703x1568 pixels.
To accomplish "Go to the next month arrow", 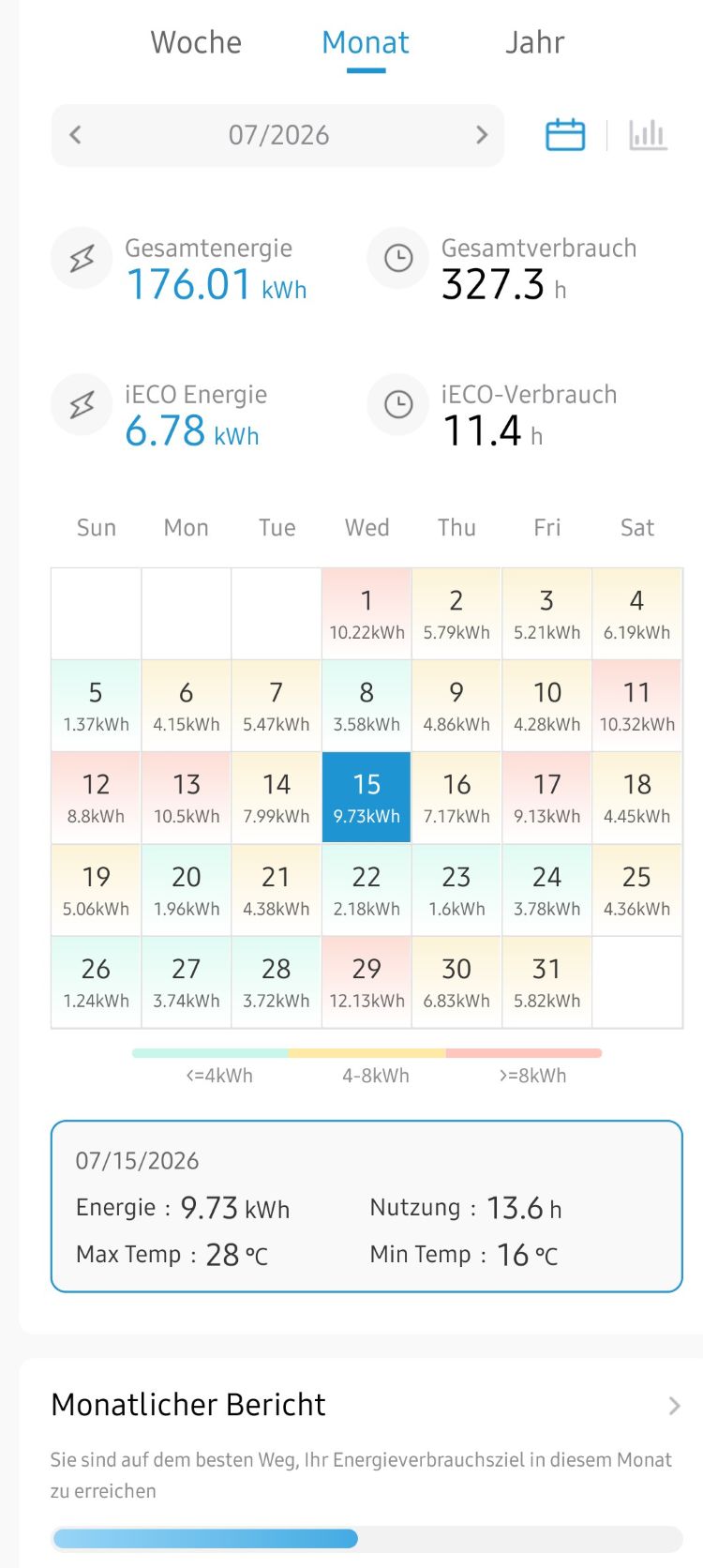I will point(482,135).
